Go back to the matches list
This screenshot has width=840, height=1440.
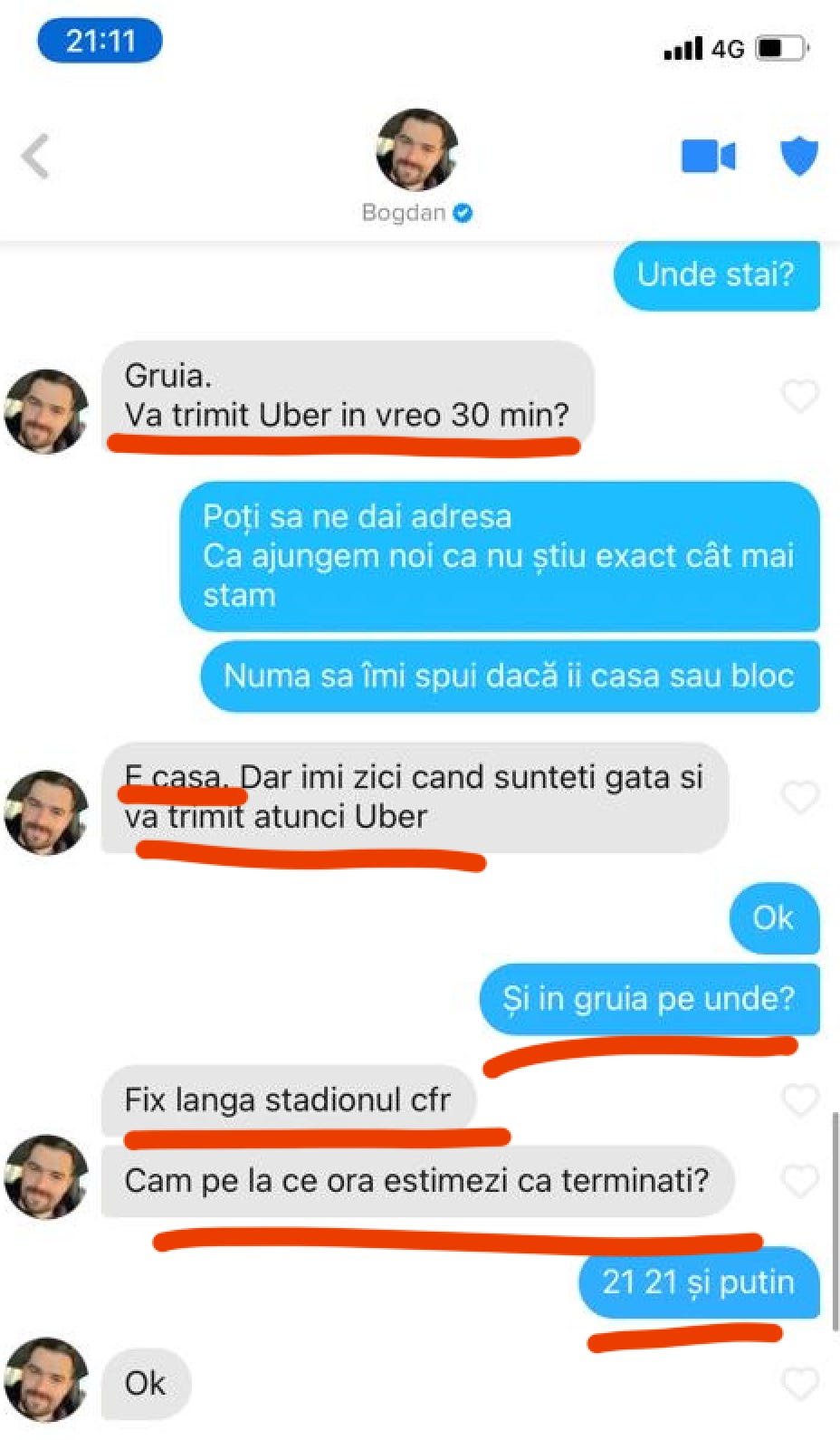point(35,156)
